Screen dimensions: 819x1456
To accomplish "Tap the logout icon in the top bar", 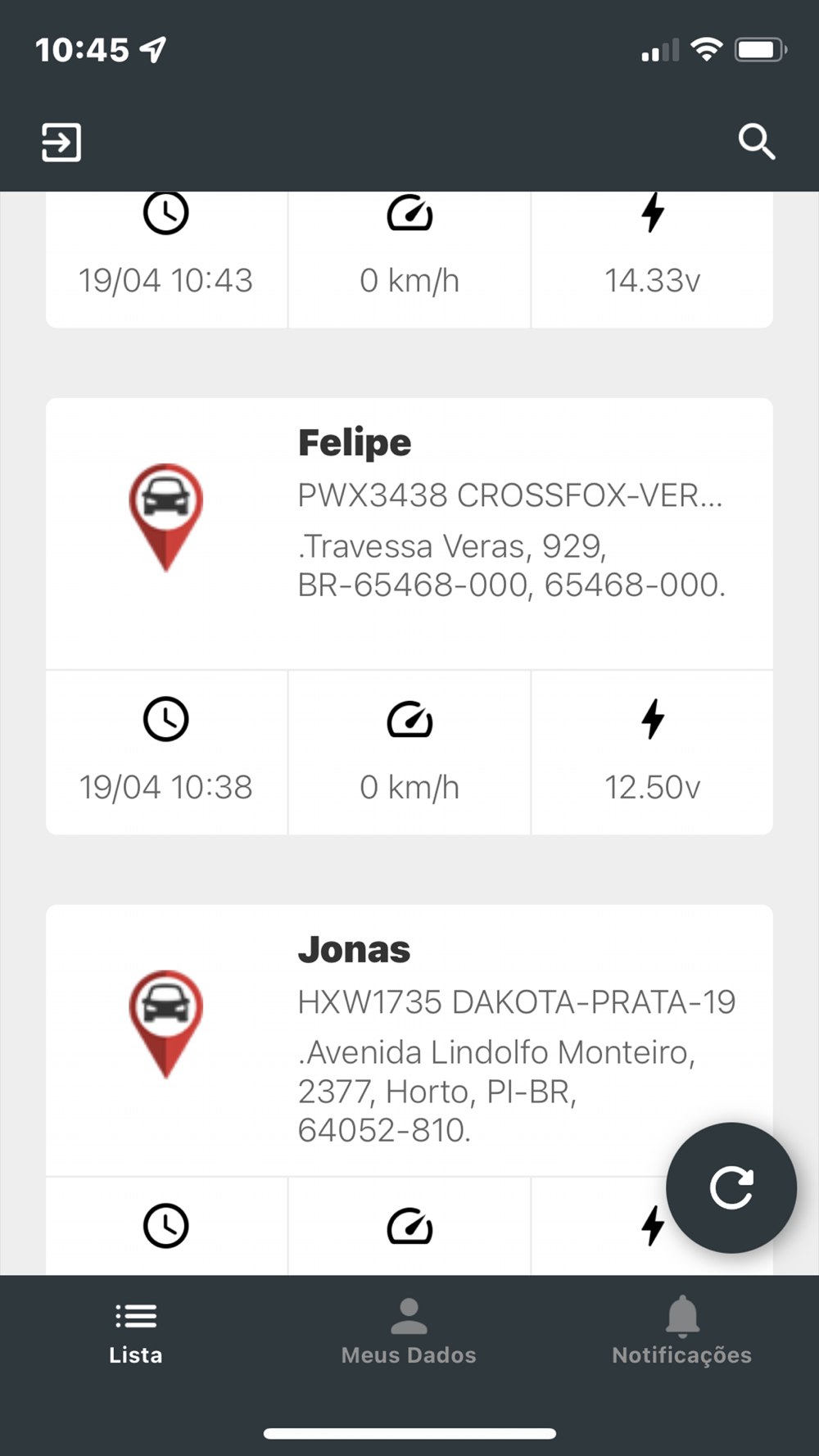I will click(61, 142).
